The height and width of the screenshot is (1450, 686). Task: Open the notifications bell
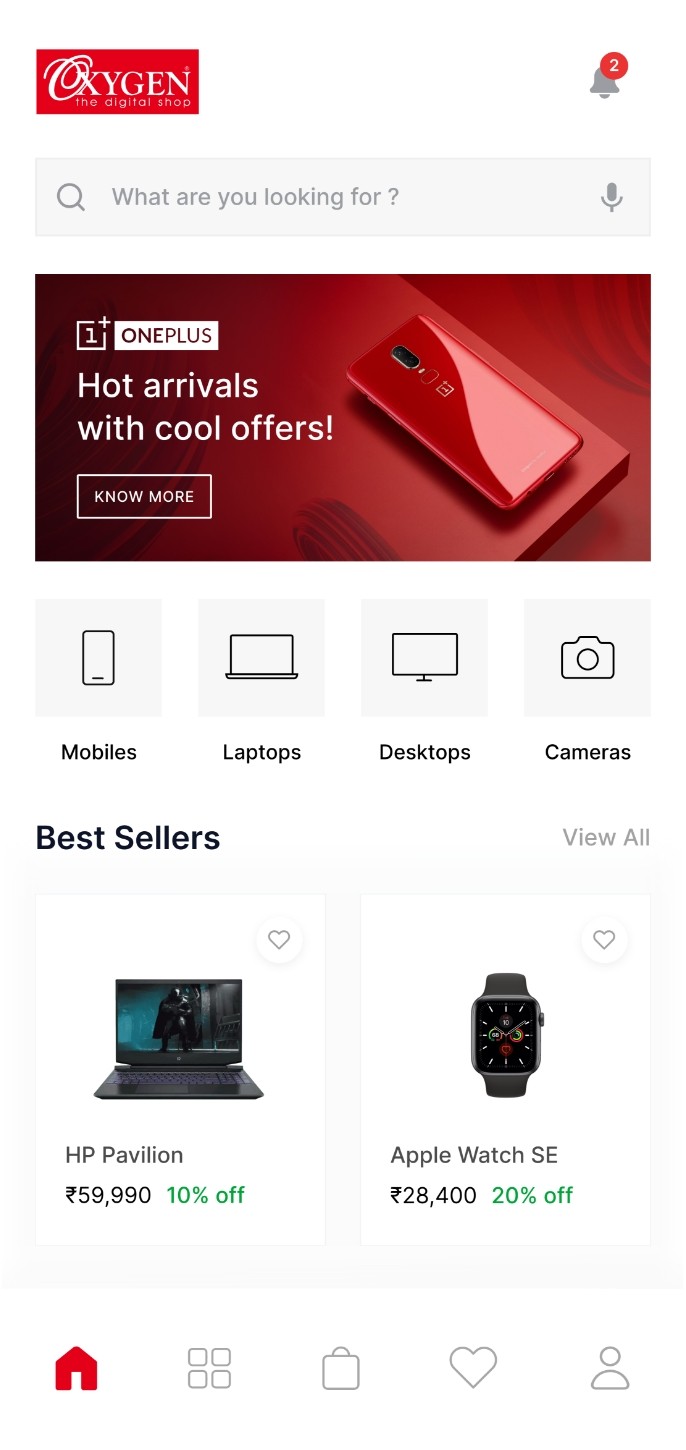[605, 81]
